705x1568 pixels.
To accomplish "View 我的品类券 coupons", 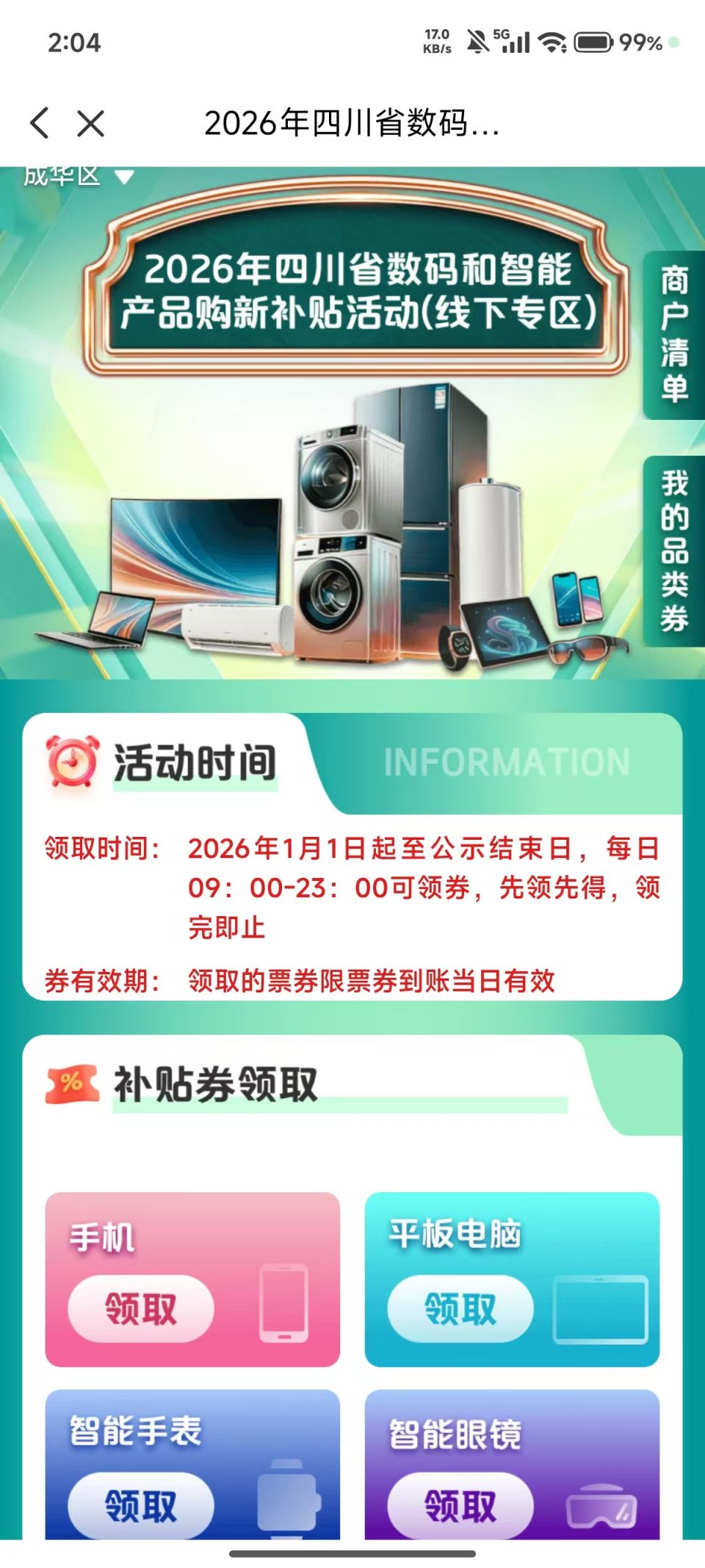I will (674, 551).
